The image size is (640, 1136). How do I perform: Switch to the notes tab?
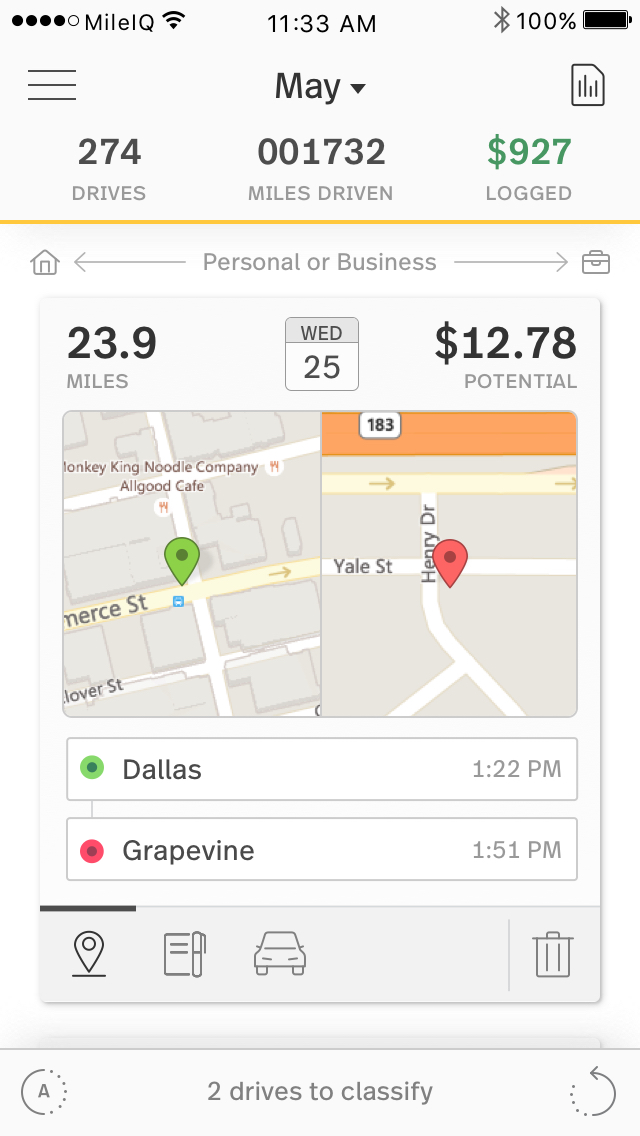[x=185, y=953]
